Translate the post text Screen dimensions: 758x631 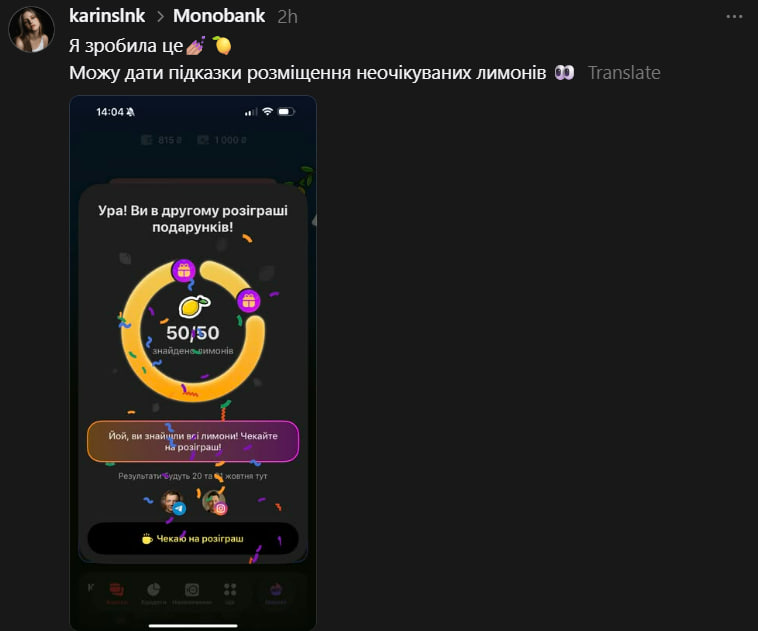(624, 73)
